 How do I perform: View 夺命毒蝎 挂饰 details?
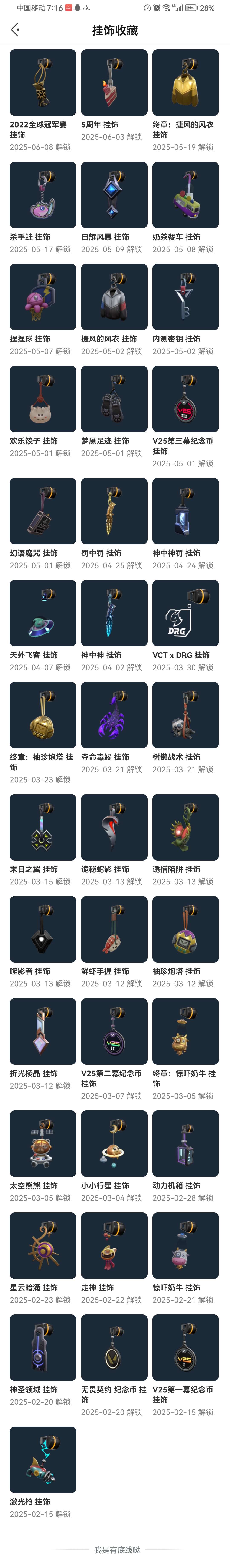114,715
